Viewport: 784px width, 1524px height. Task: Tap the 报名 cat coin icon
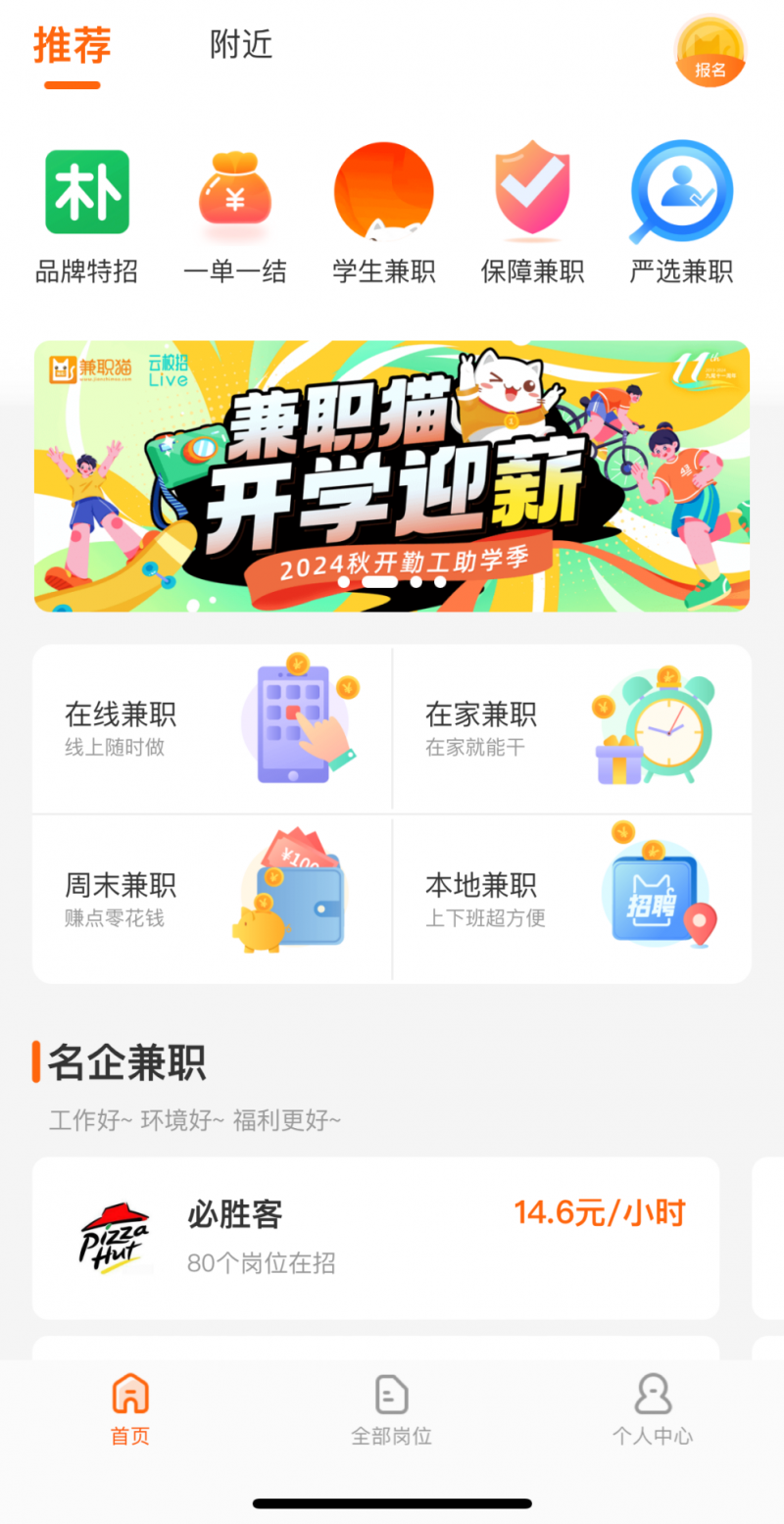point(710,50)
